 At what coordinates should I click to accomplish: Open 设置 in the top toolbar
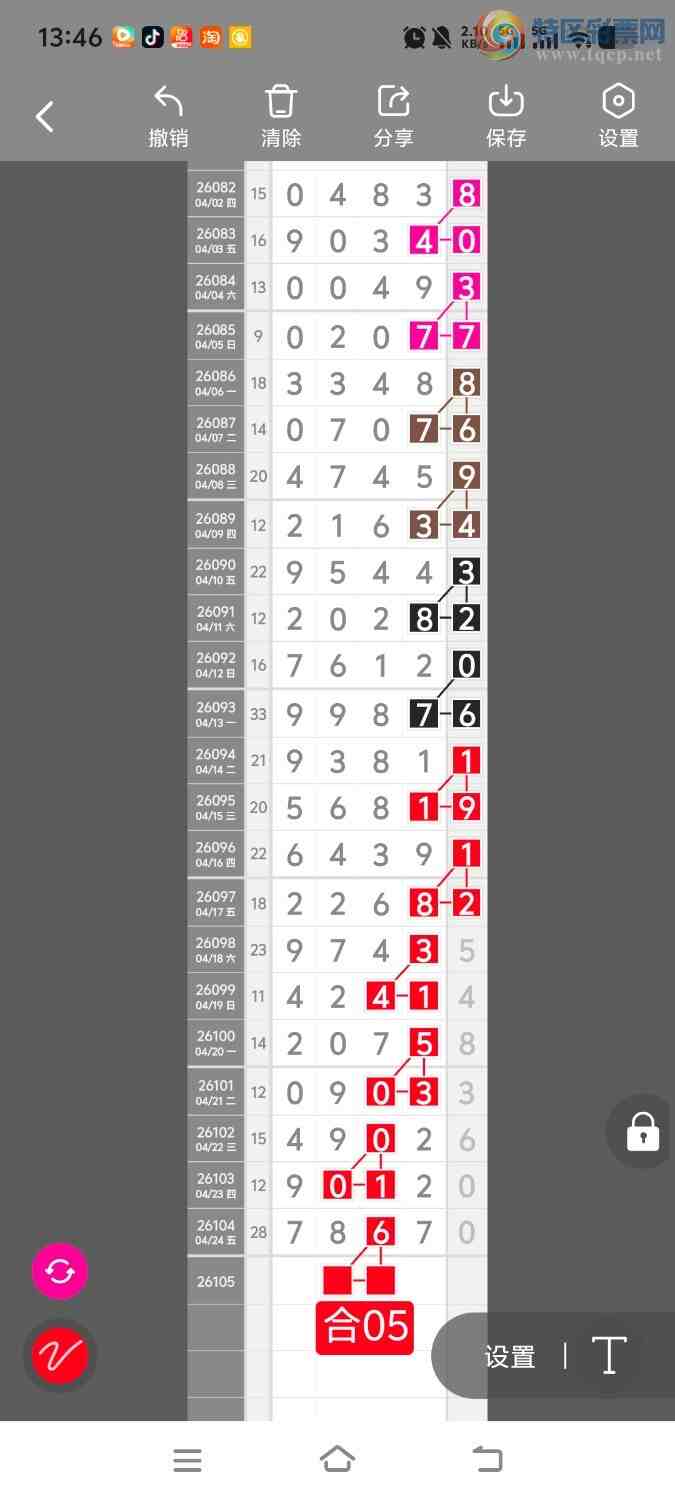tap(618, 118)
